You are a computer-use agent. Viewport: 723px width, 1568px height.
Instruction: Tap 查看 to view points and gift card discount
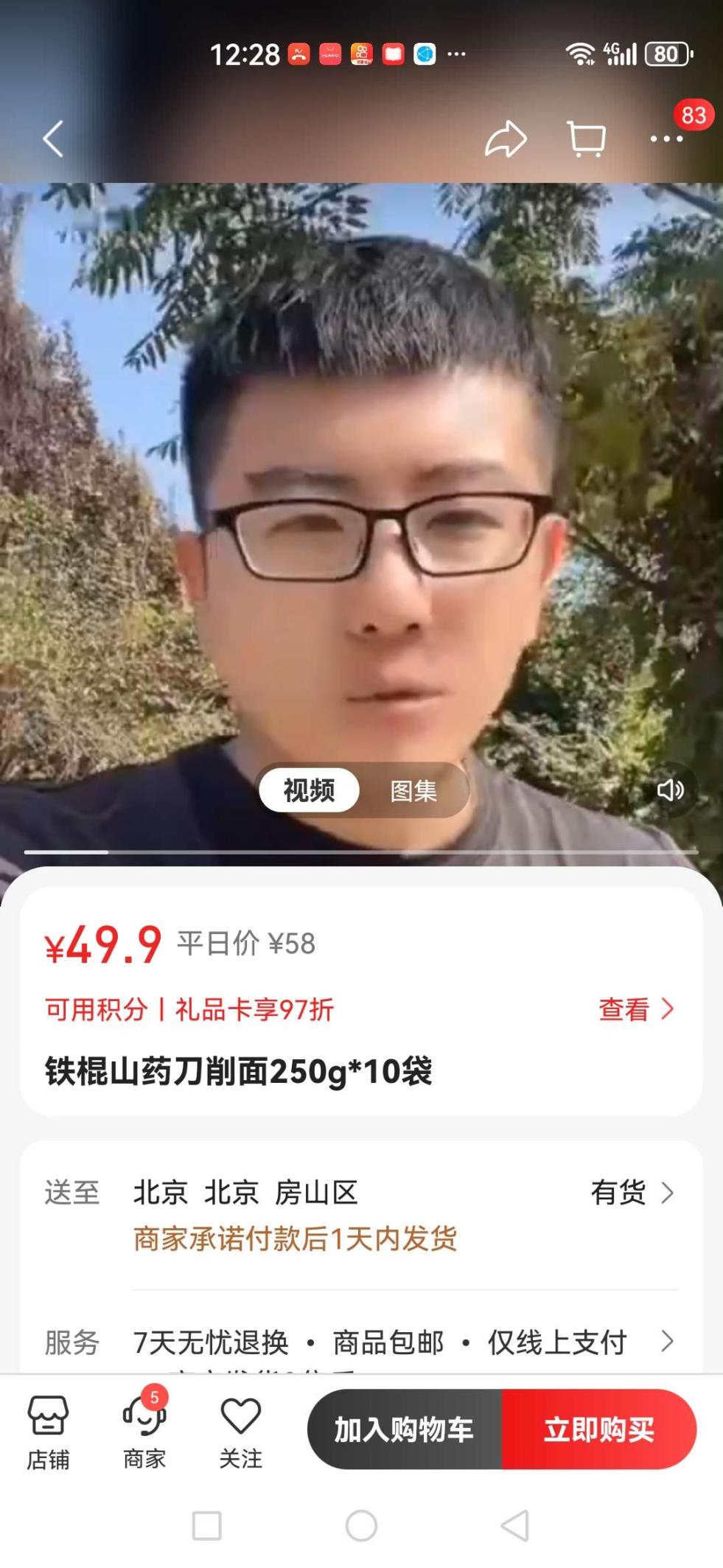[635, 1009]
